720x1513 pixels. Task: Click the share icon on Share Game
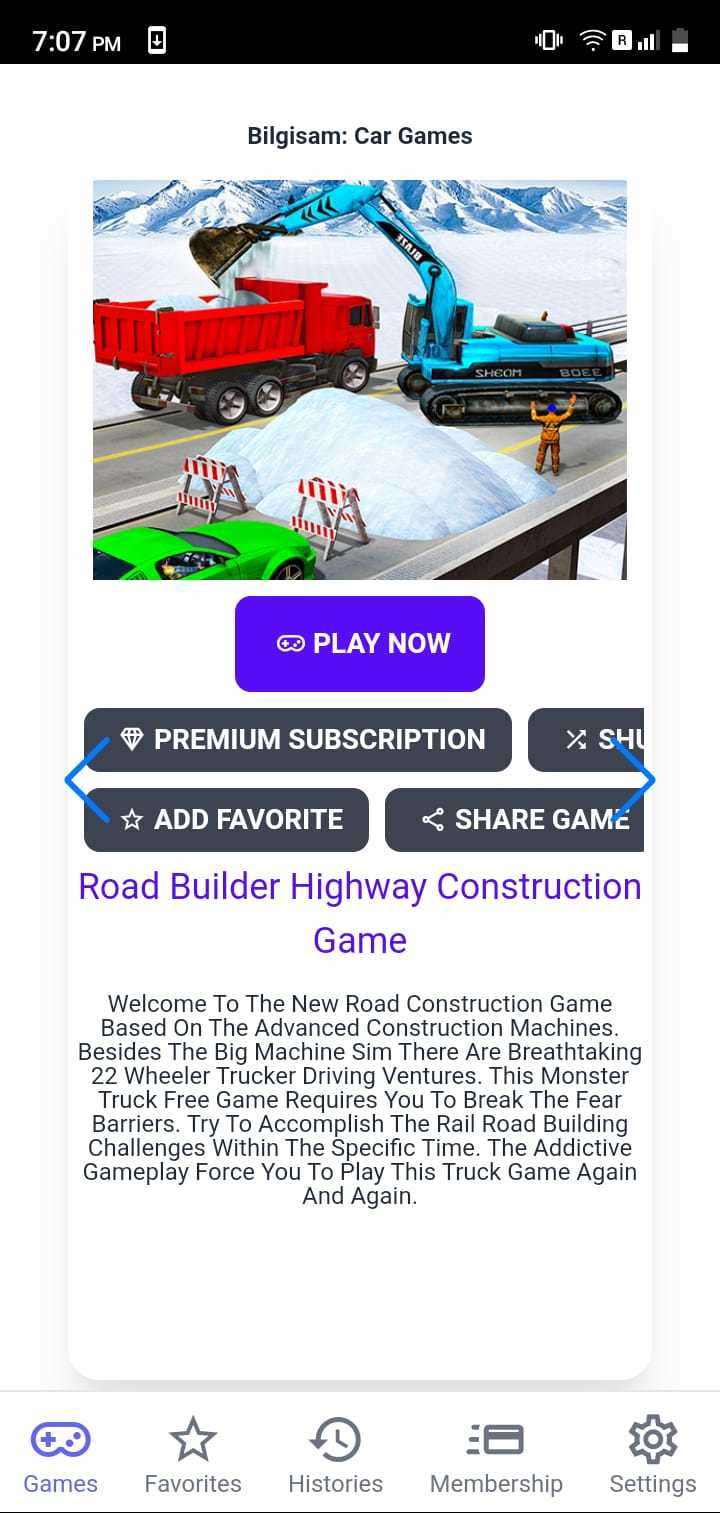[x=432, y=820]
